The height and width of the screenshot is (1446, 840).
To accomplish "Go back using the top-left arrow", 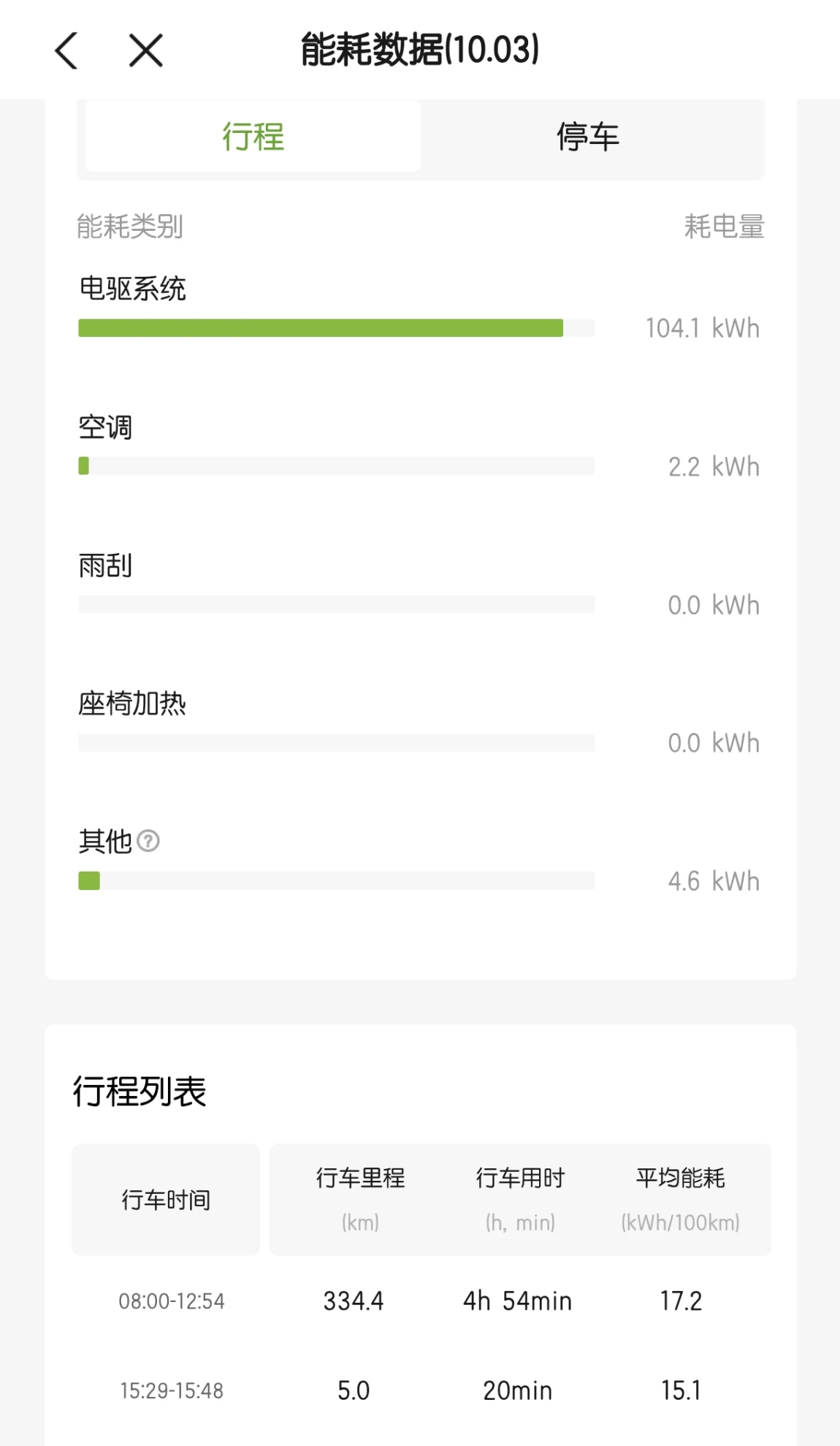I will click(x=66, y=50).
